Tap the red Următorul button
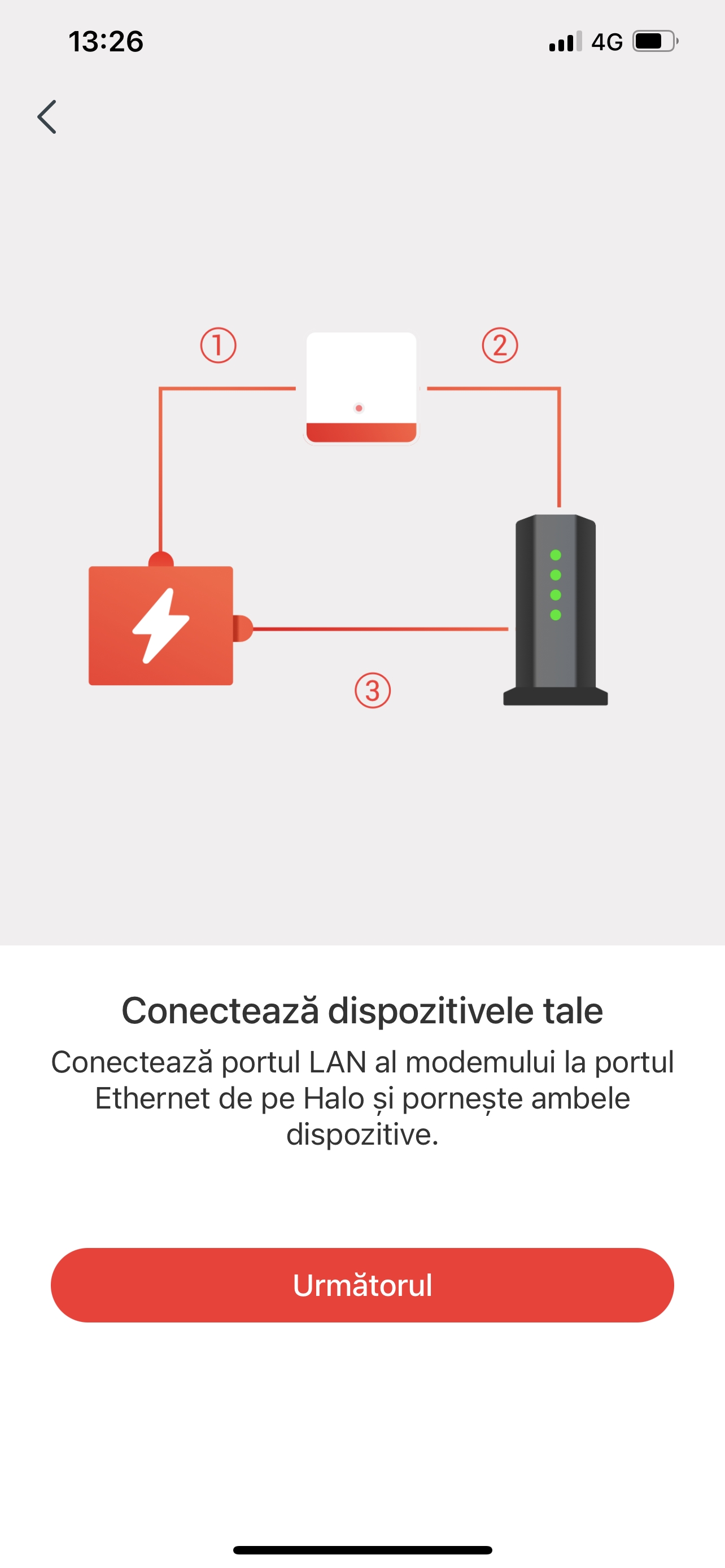725x1568 pixels. coord(362,1285)
